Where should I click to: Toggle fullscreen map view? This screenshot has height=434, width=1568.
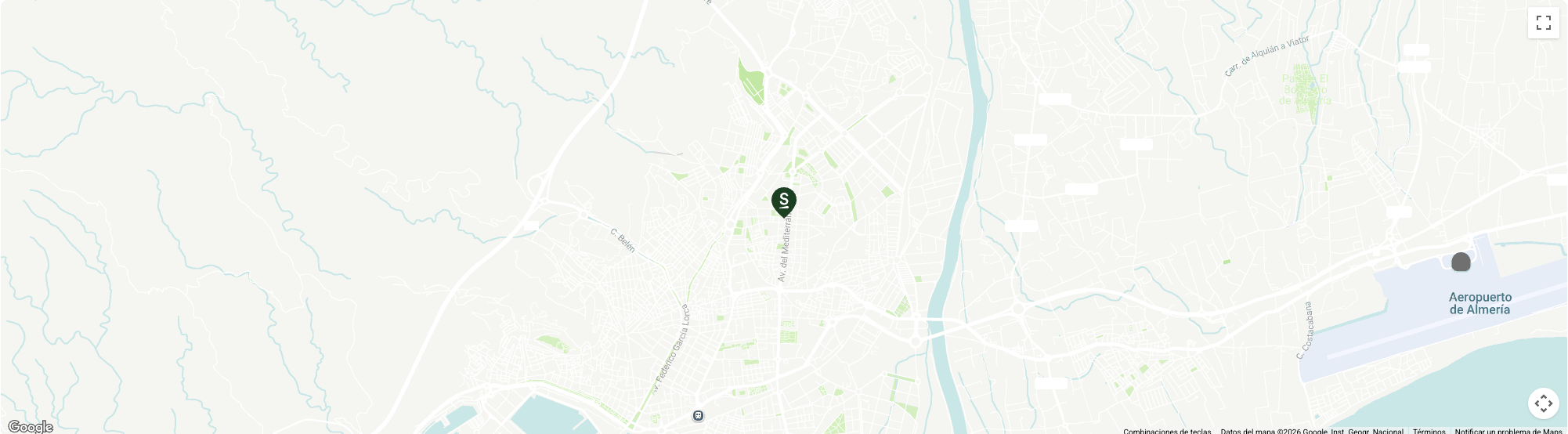tap(1543, 23)
